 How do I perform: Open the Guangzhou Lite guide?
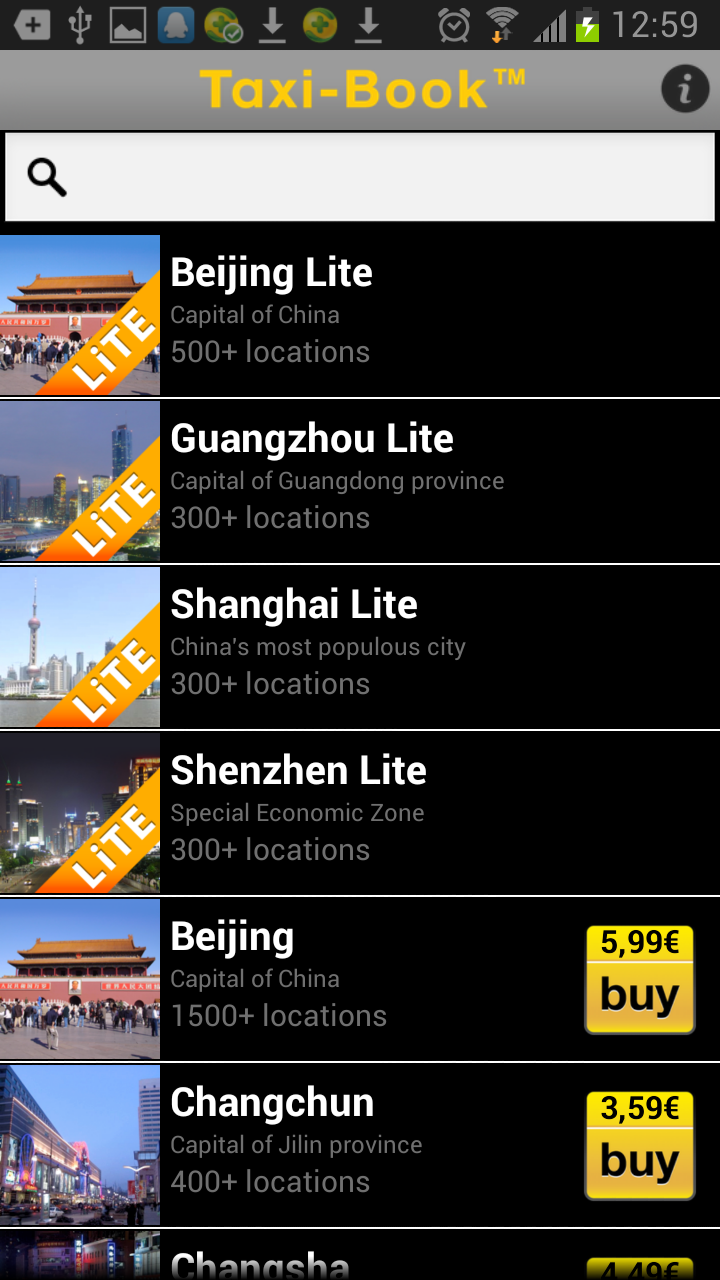pos(360,481)
